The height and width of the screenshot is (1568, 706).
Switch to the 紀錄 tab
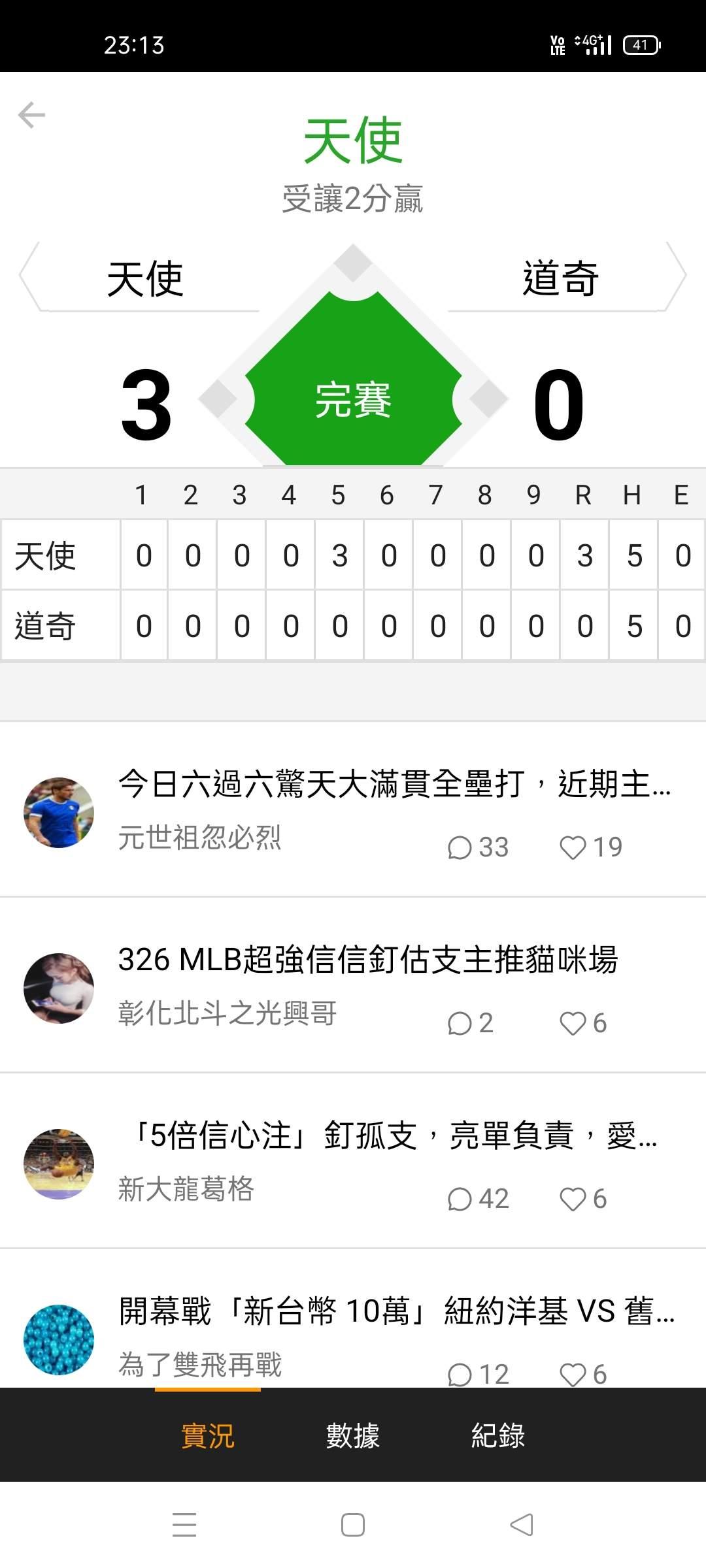[498, 1435]
